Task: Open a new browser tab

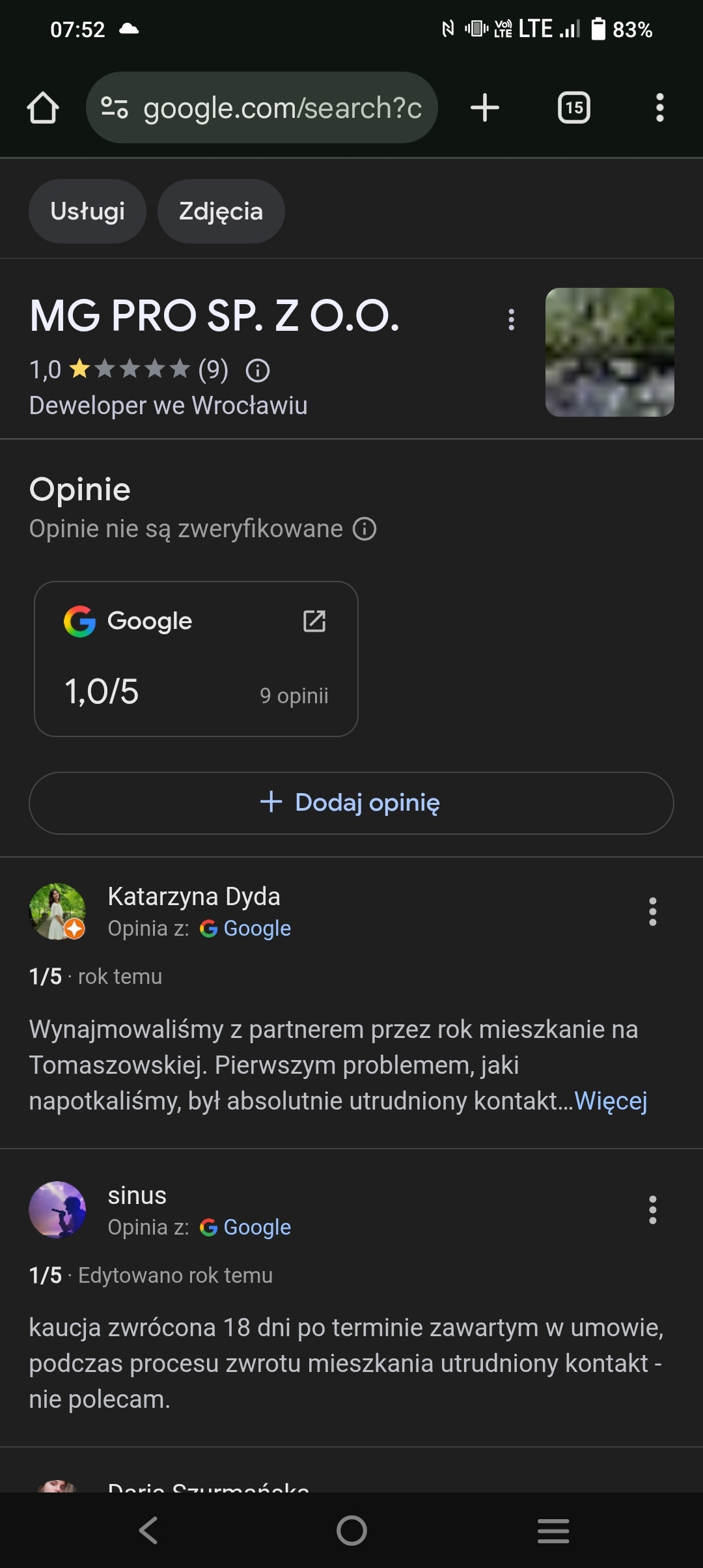Action: pos(485,107)
